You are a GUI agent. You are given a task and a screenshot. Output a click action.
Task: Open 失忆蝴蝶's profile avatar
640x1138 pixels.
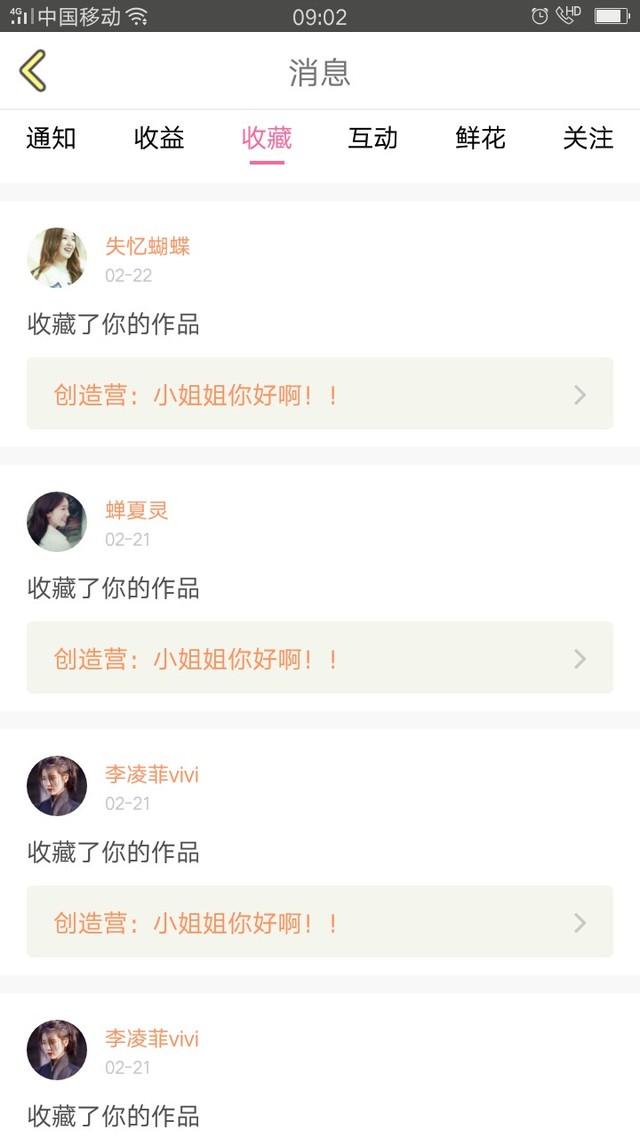coord(57,257)
